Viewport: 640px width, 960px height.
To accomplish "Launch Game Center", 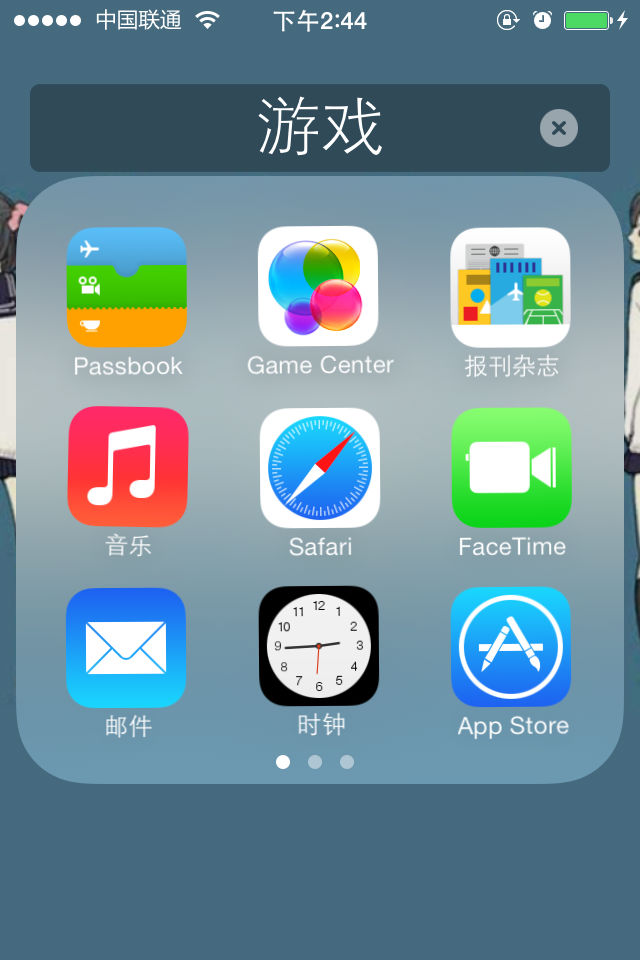I will [x=318, y=287].
